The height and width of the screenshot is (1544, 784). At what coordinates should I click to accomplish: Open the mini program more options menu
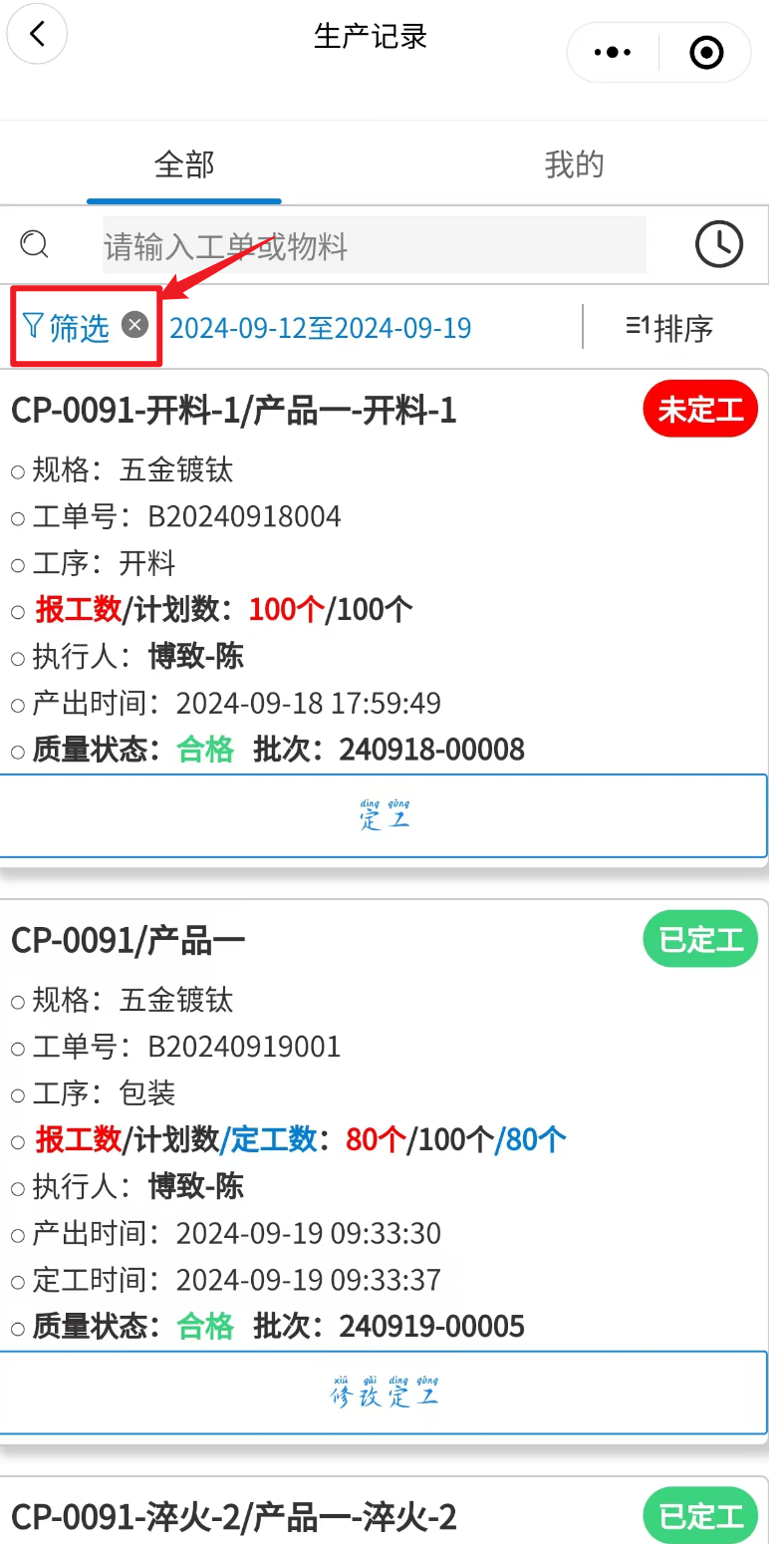(x=612, y=52)
